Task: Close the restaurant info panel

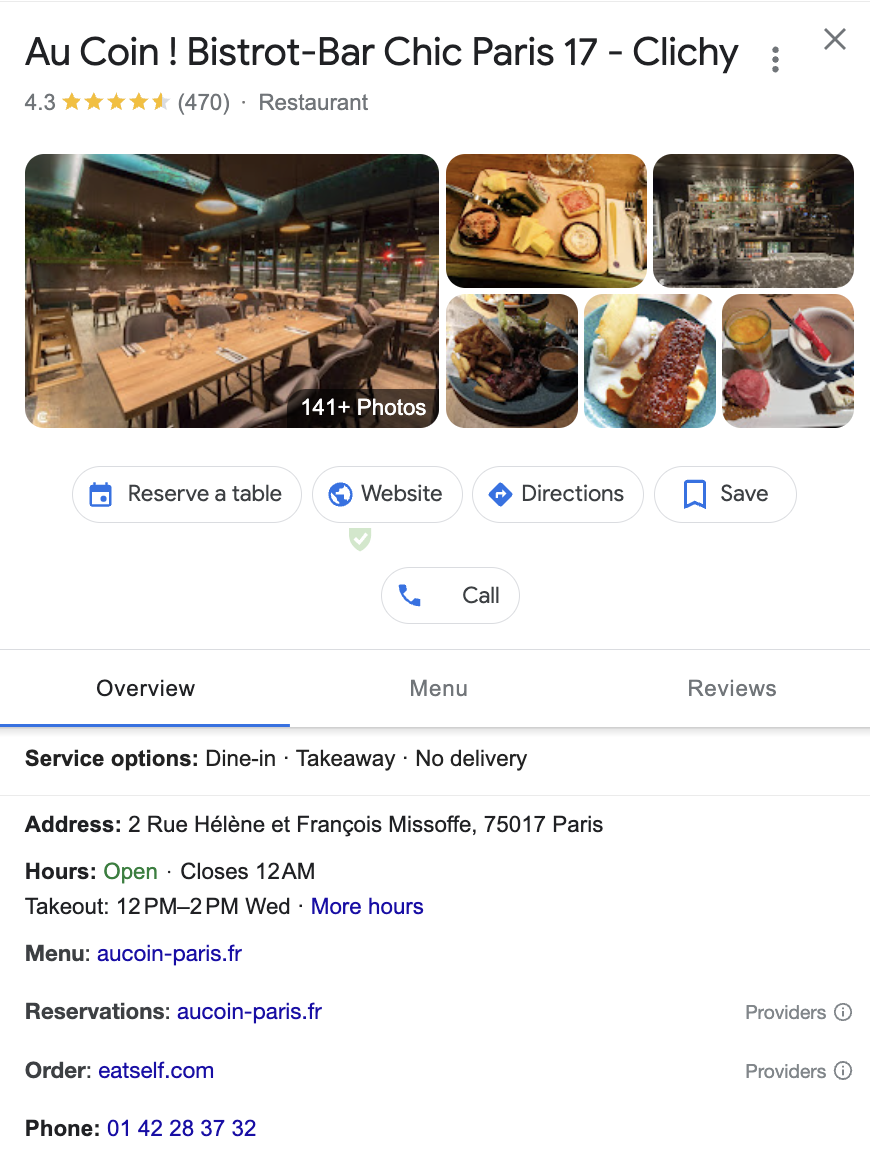Action: pos(834,39)
